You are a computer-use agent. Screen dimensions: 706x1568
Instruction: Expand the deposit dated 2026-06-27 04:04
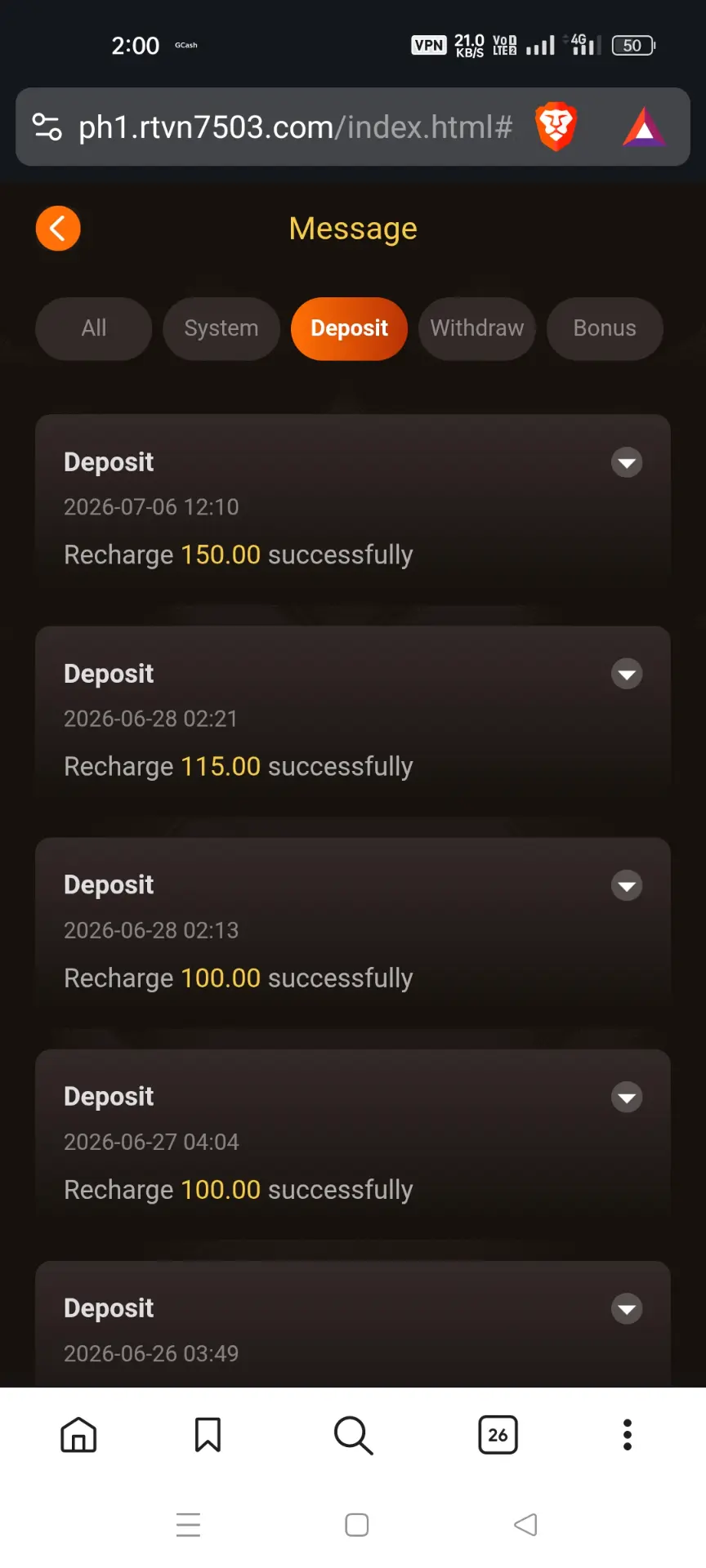tap(627, 1098)
